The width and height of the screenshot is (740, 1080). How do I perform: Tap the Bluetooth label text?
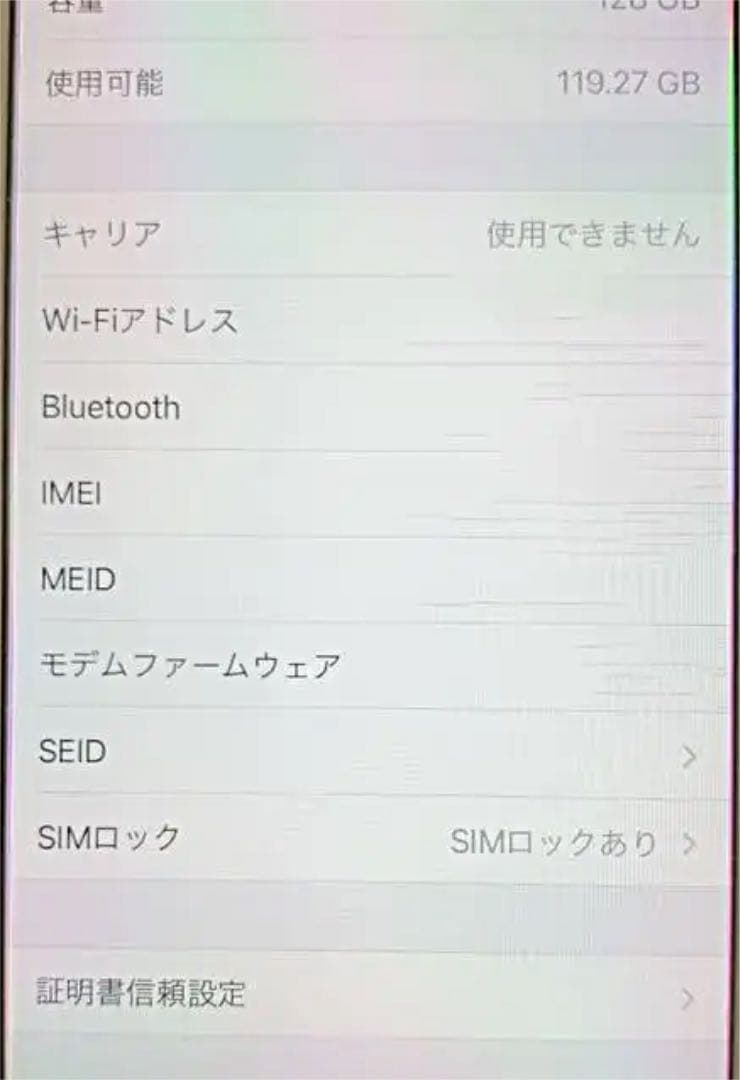pyautogui.click(x=110, y=407)
